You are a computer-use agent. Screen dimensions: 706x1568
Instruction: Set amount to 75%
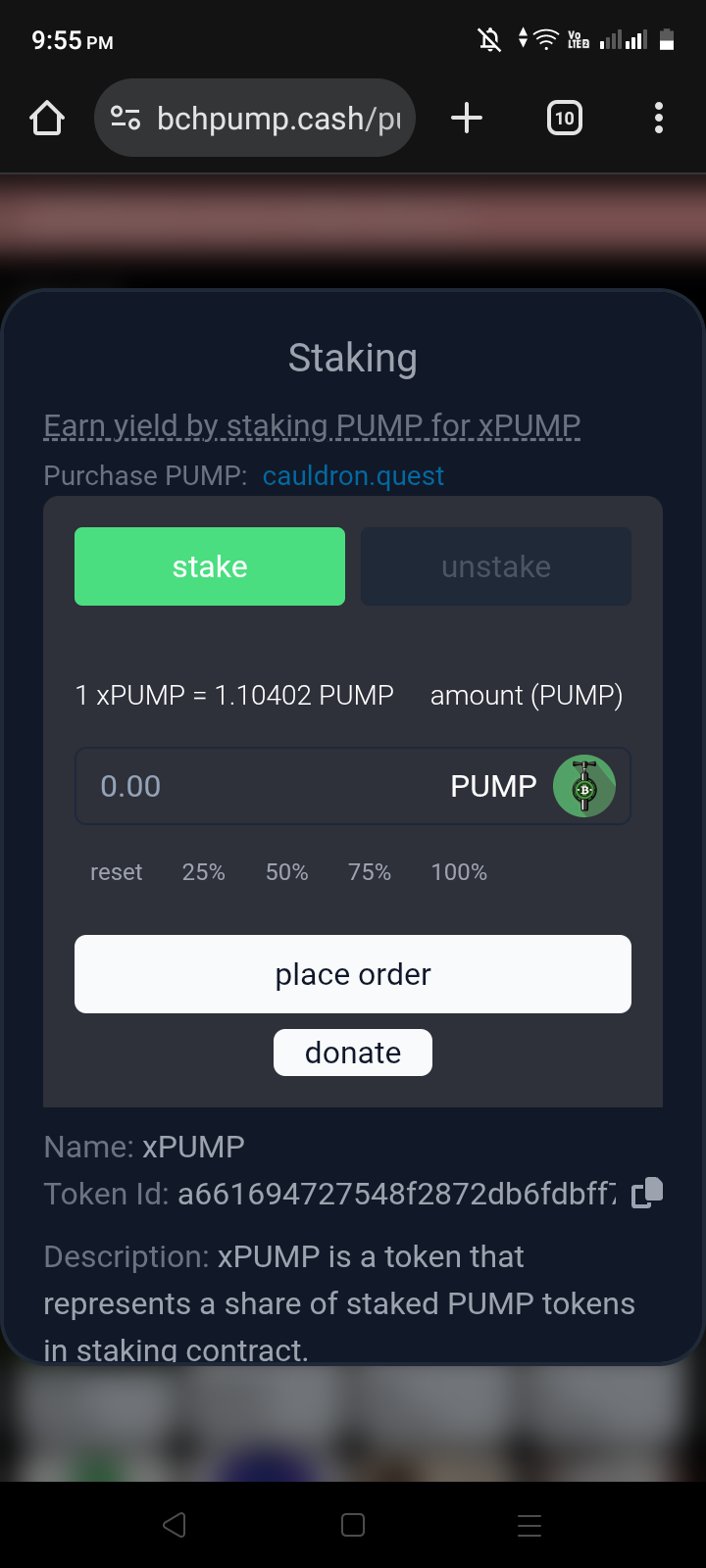[370, 872]
